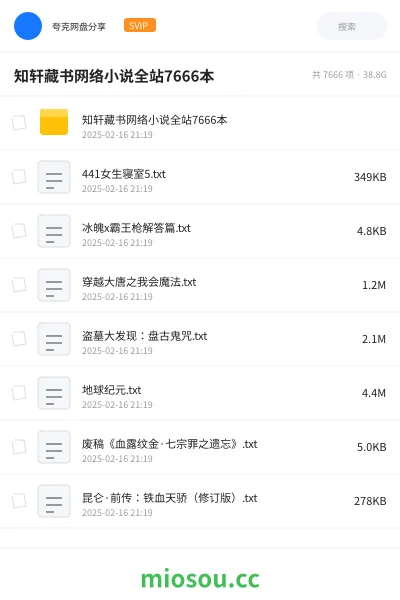This screenshot has height=600, width=400.
Task: Select checkbox for 废稿《血露纹金·七宗罪之遗忘》.txt
Action: 19,447
